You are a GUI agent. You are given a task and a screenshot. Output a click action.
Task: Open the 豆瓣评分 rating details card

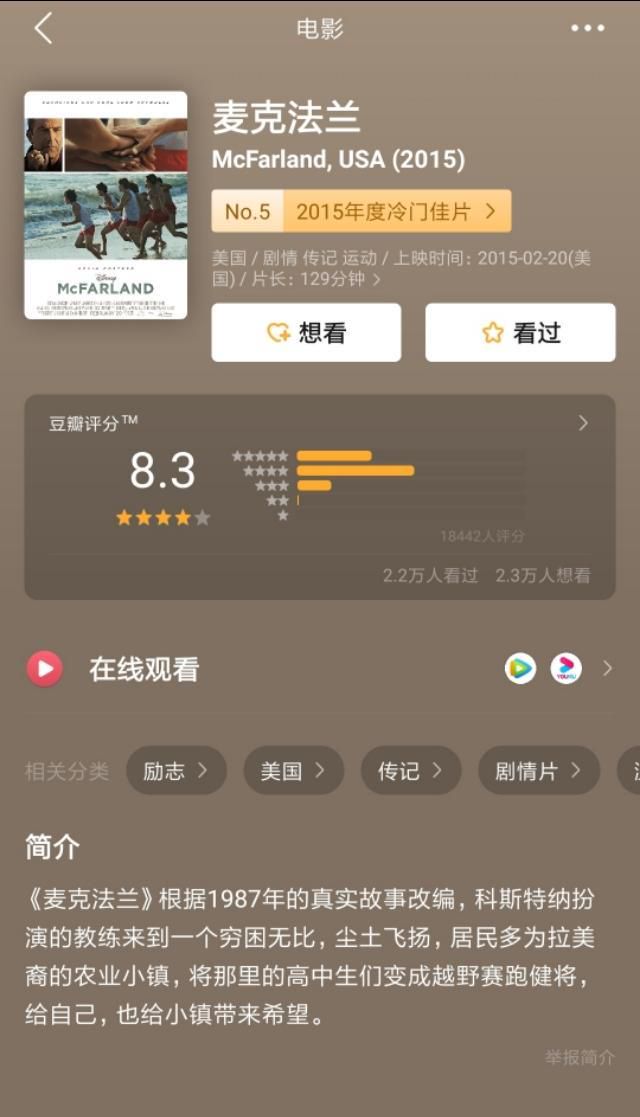click(x=320, y=497)
